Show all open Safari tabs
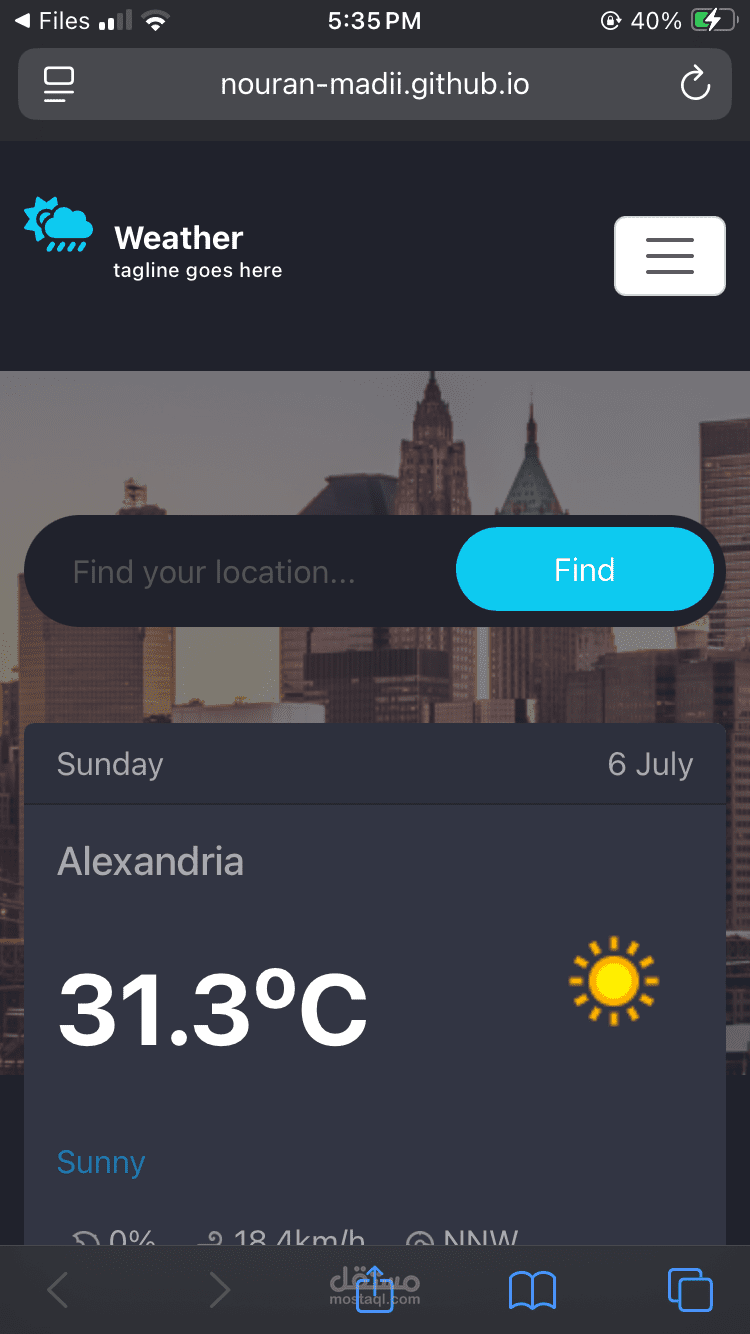The height and width of the screenshot is (1334, 750). click(x=689, y=1290)
